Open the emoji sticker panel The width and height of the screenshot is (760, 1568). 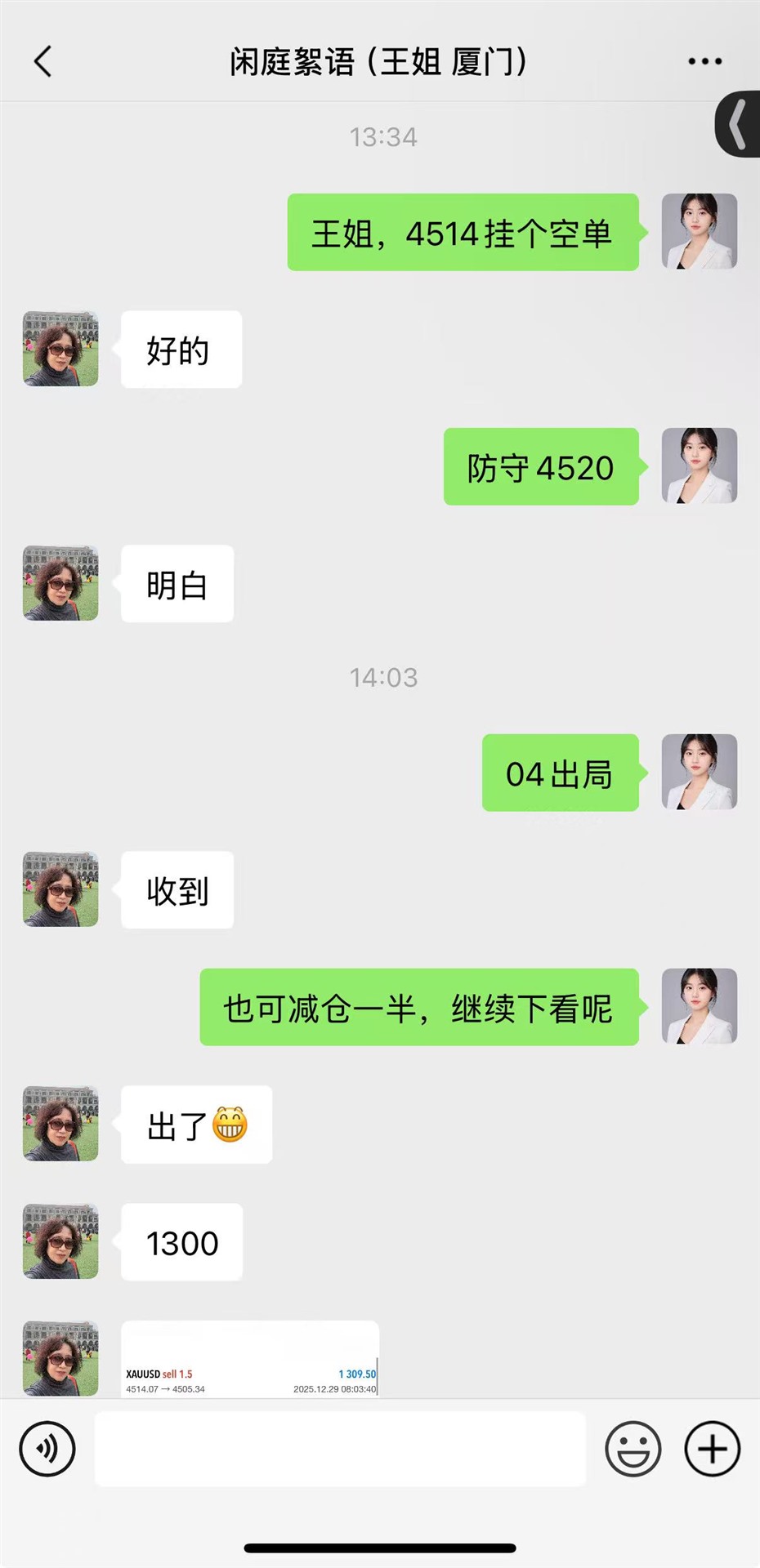tap(633, 1450)
